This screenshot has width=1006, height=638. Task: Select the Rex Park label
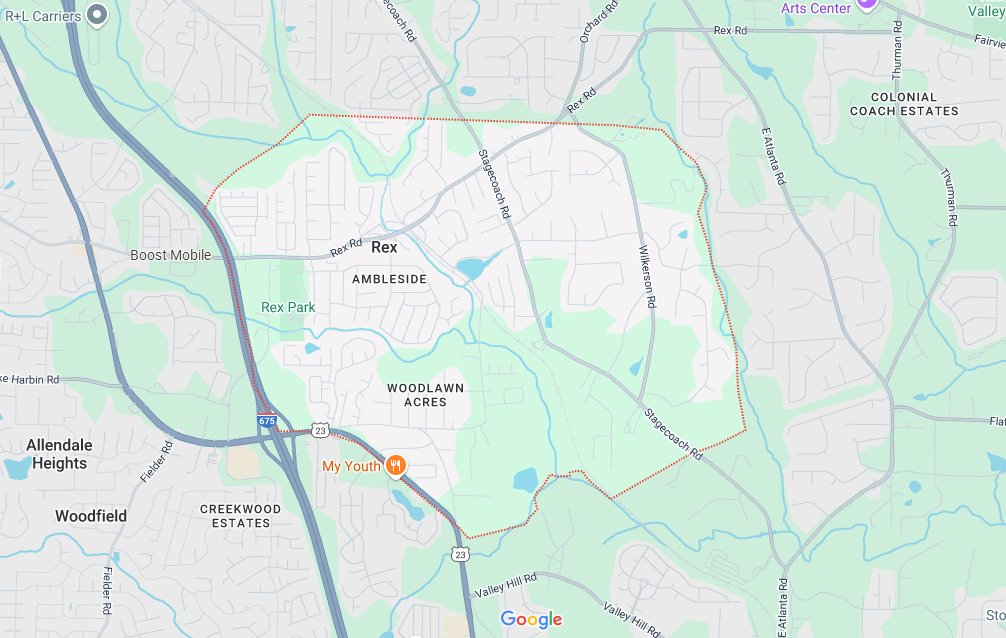pos(288,307)
